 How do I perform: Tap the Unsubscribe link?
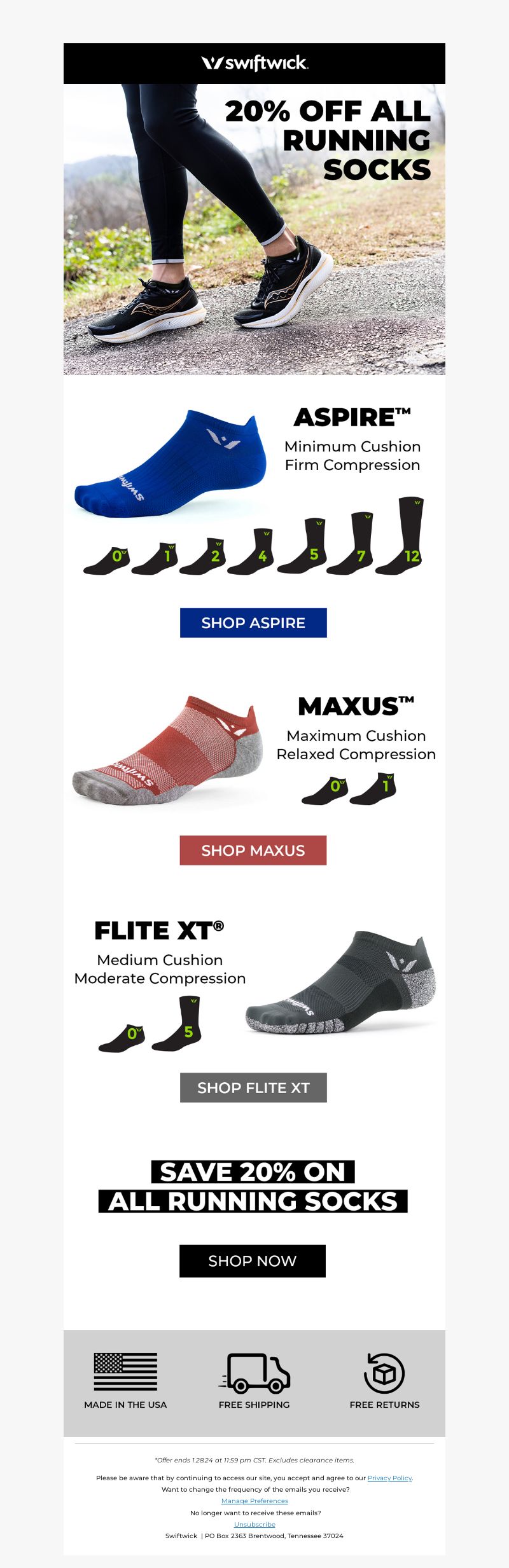tap(254, 1524)
